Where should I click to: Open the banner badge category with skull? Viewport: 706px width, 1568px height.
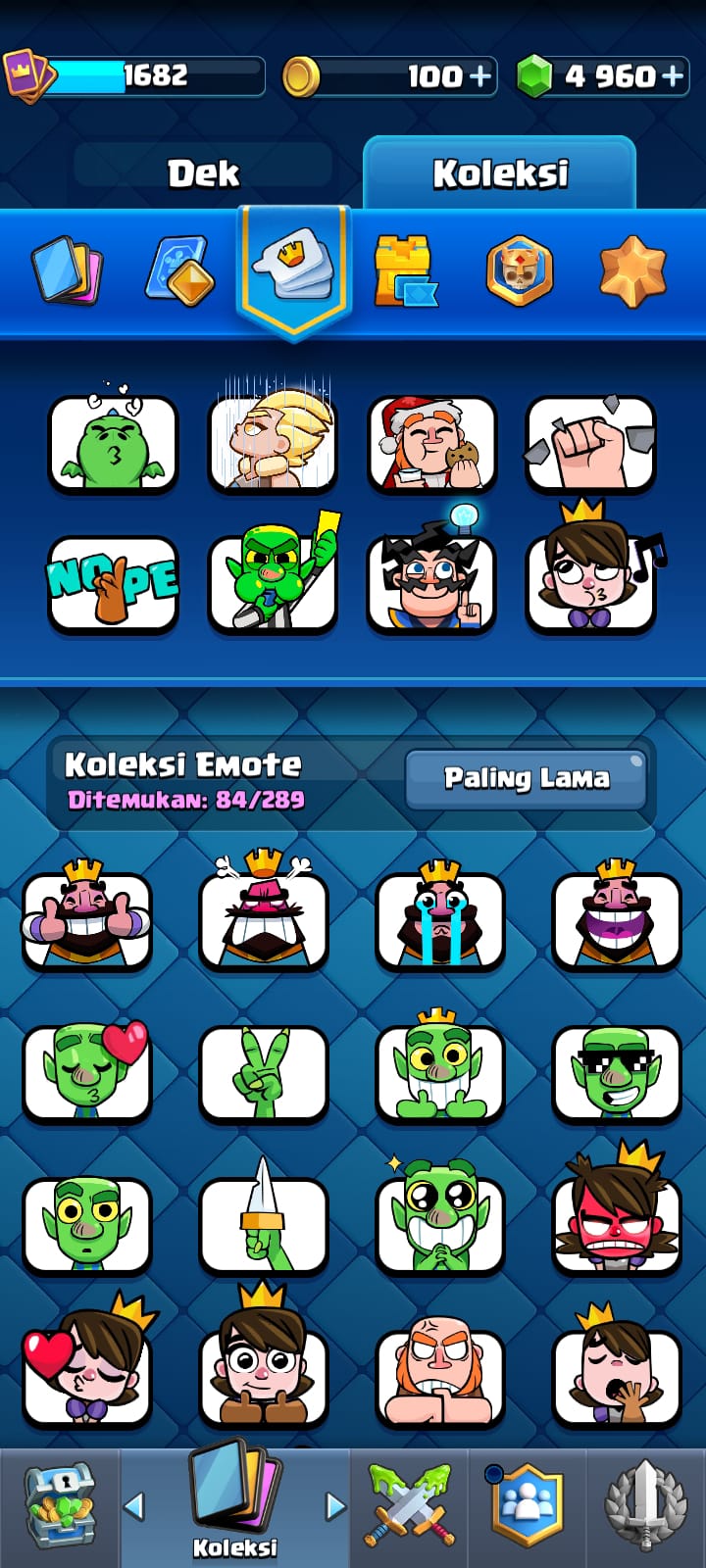[520, 270]
